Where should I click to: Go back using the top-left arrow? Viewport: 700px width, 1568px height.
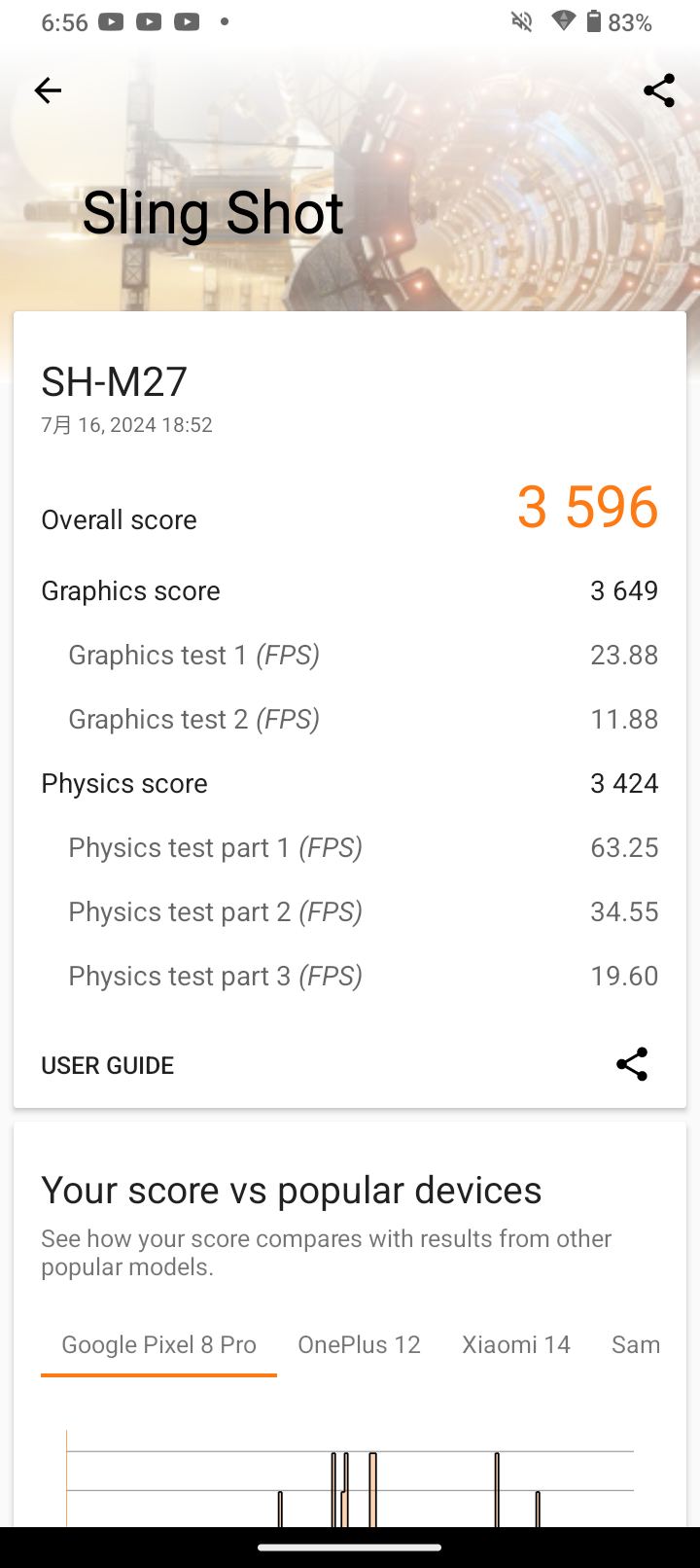(48, 90)
